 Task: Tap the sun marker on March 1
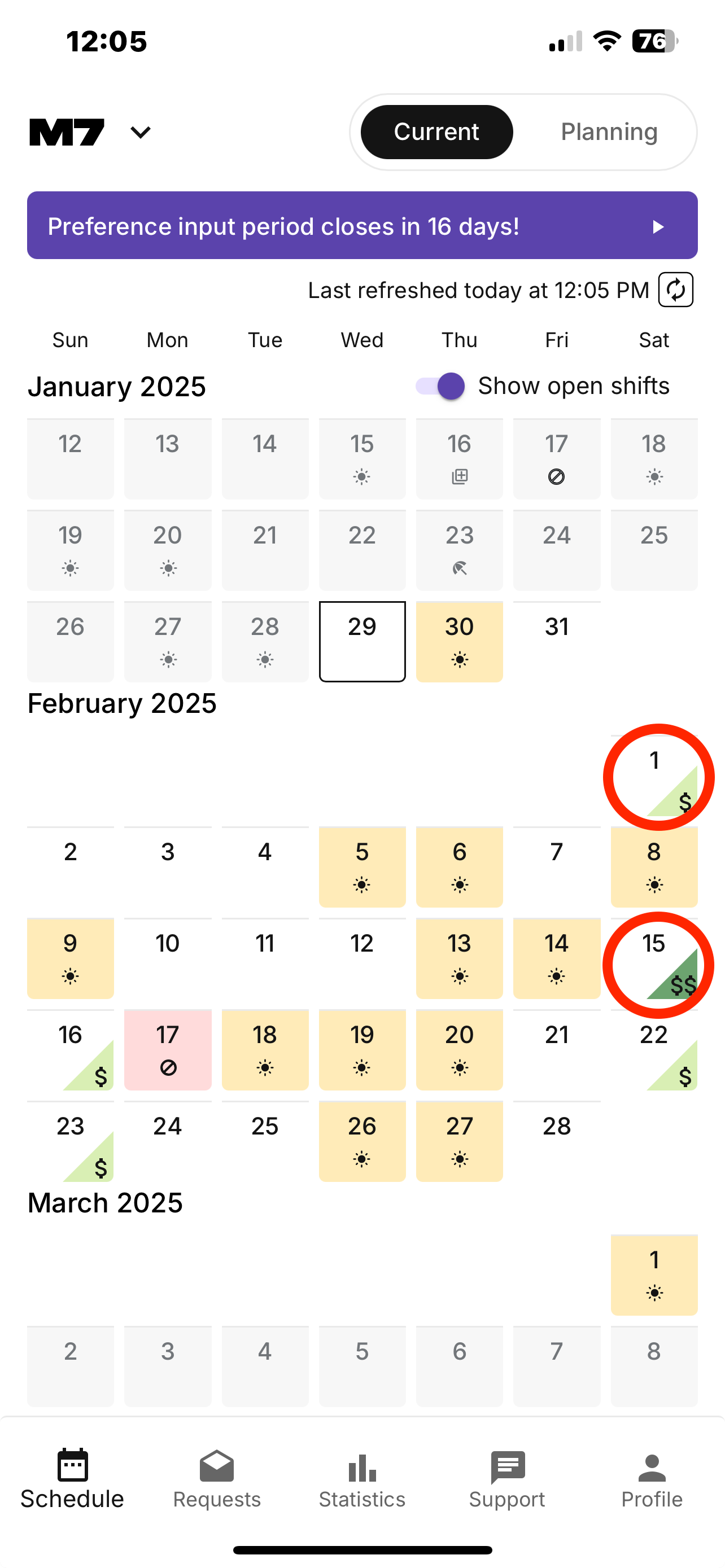coord(654,1294)
